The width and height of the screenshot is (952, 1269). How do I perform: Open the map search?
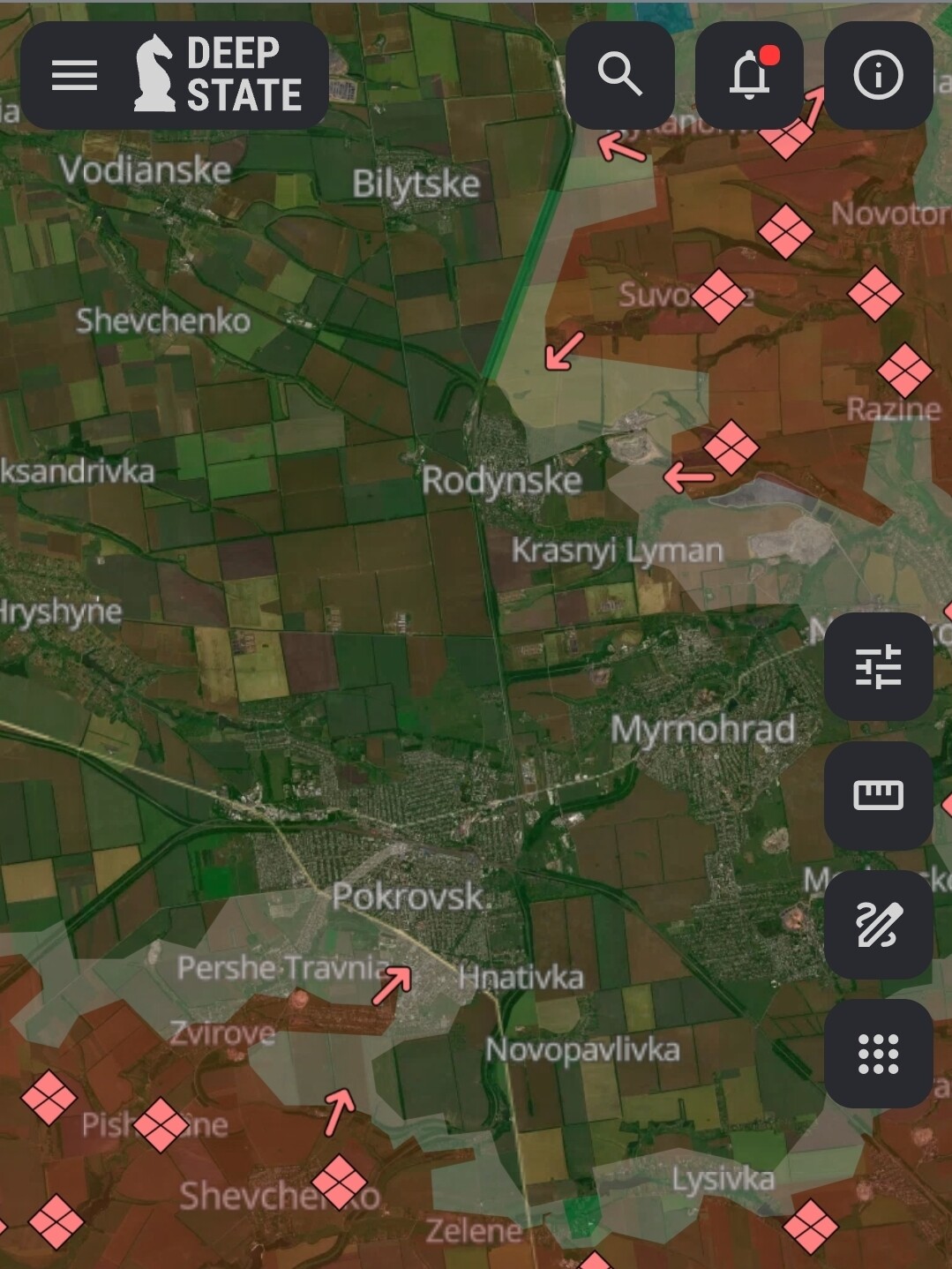click(x=619, y=75)
